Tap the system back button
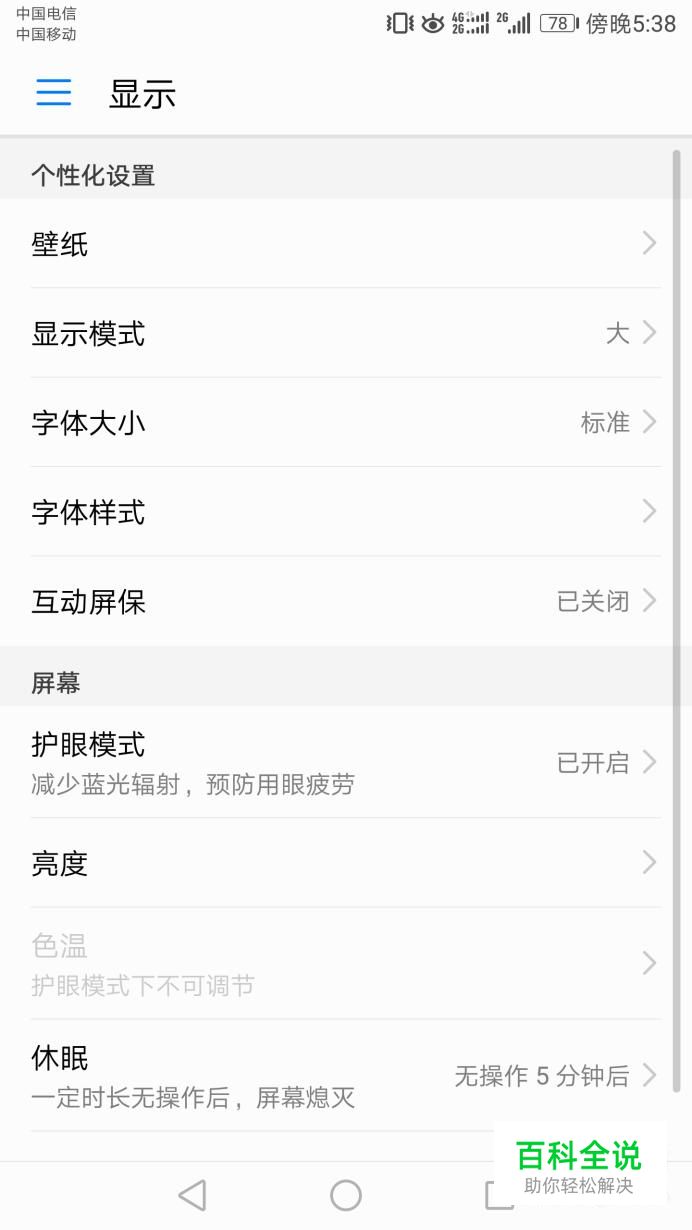Screen dimensions: 692x1230 click(x=191, y=1195)
